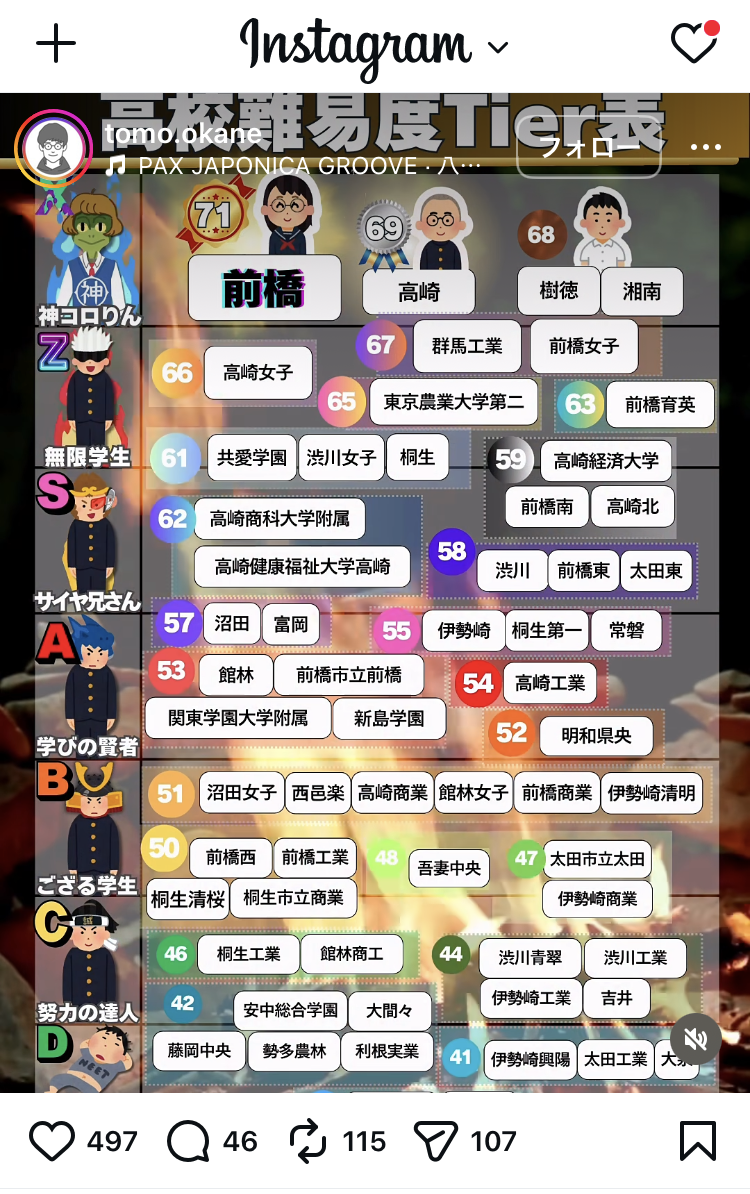Open the tomo.okane username link

coord(182,134)
